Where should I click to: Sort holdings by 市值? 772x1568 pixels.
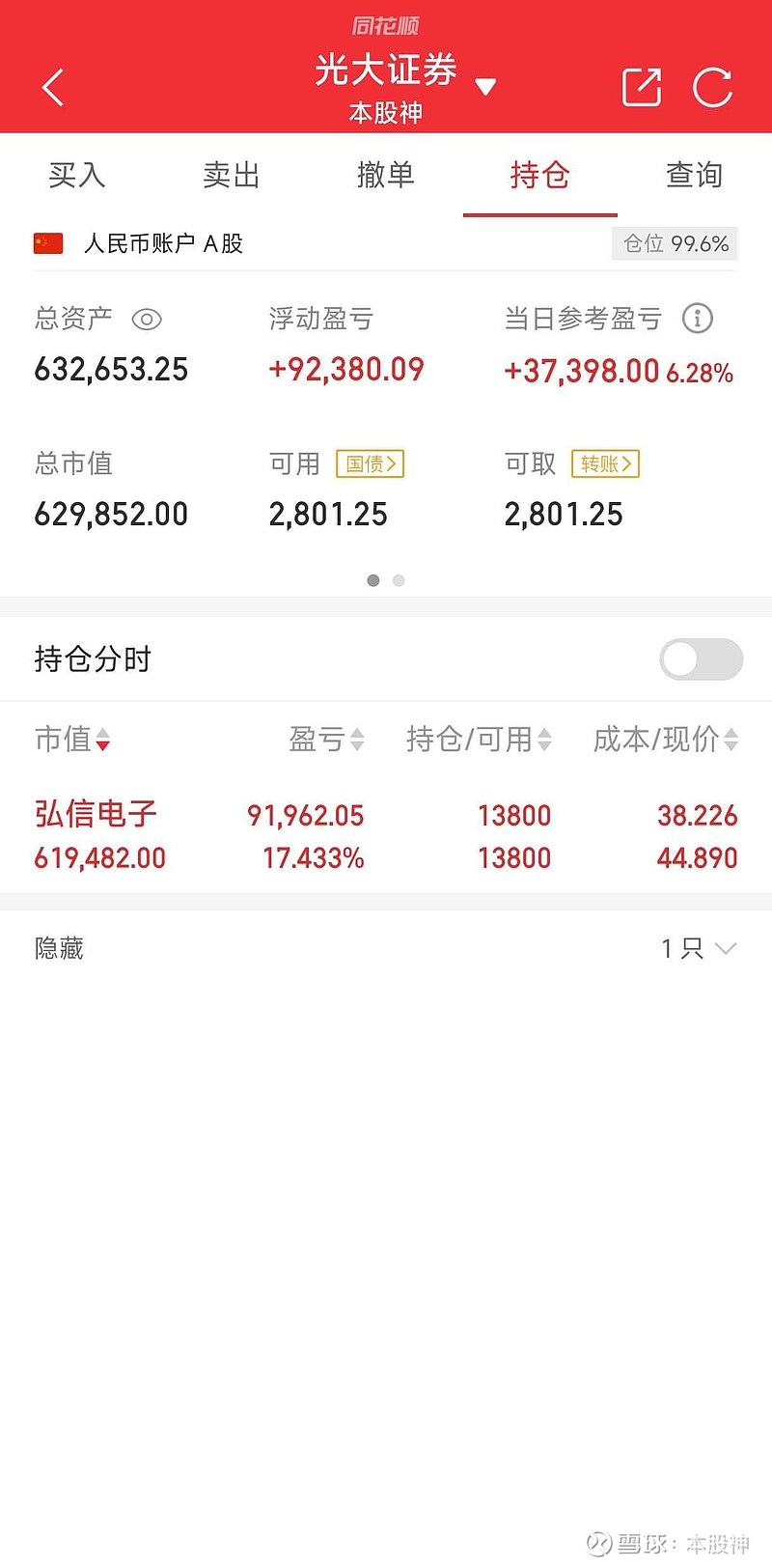pyautogui.click(x=72, y=740)
